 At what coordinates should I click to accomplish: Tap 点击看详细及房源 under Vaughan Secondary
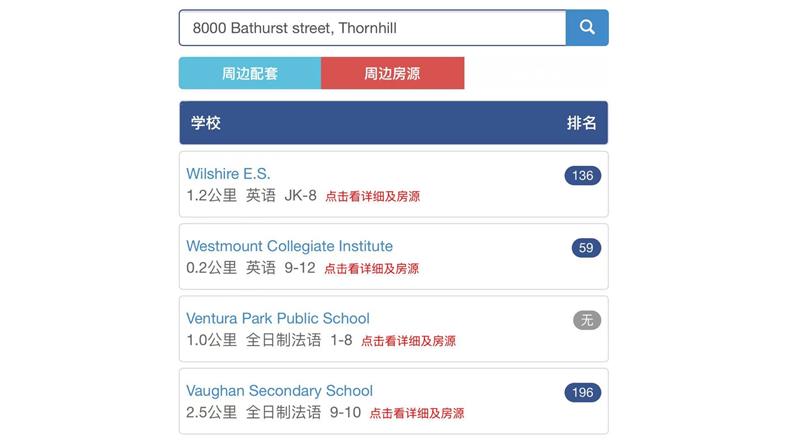click(416, 413)
